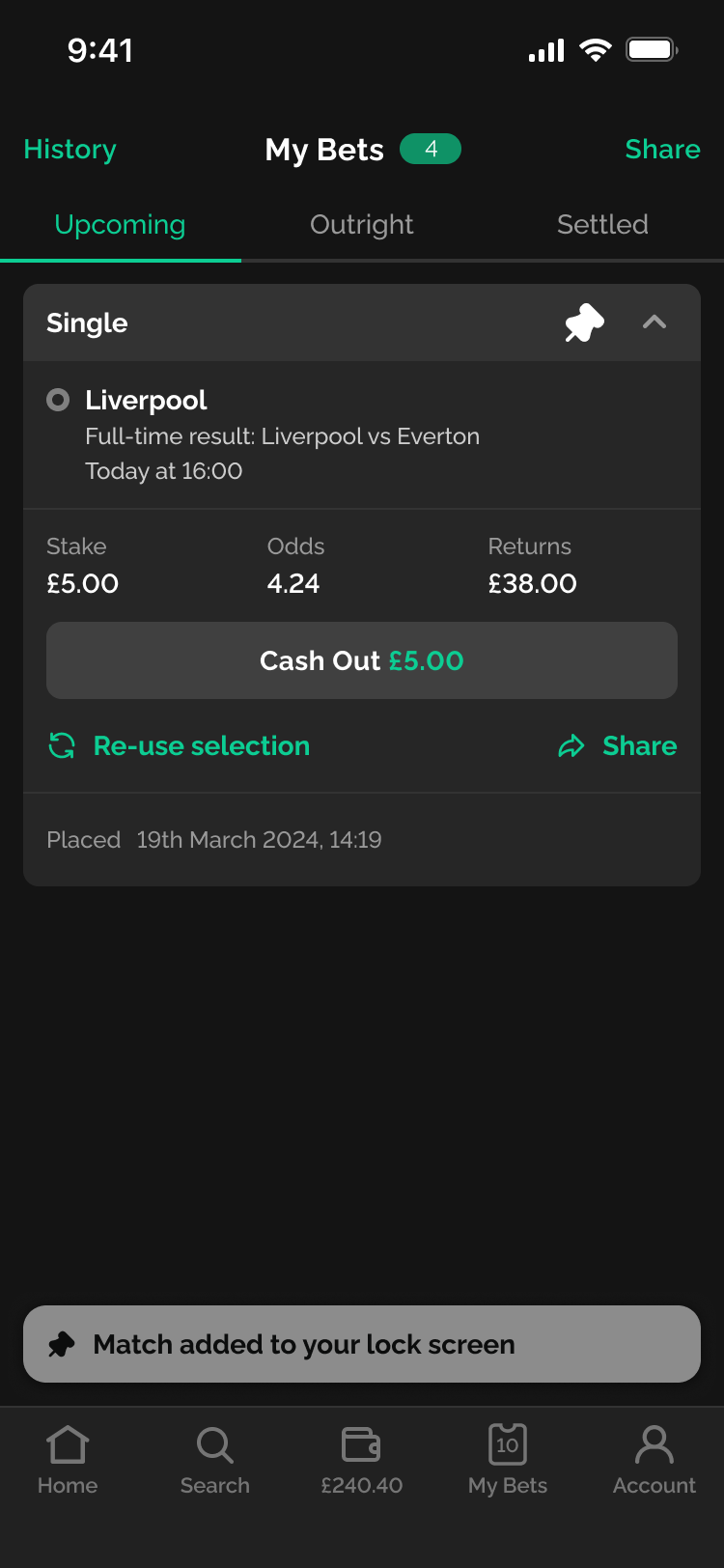
Task: Re-use selection for Liverpool bet
Action: [179, 745]
